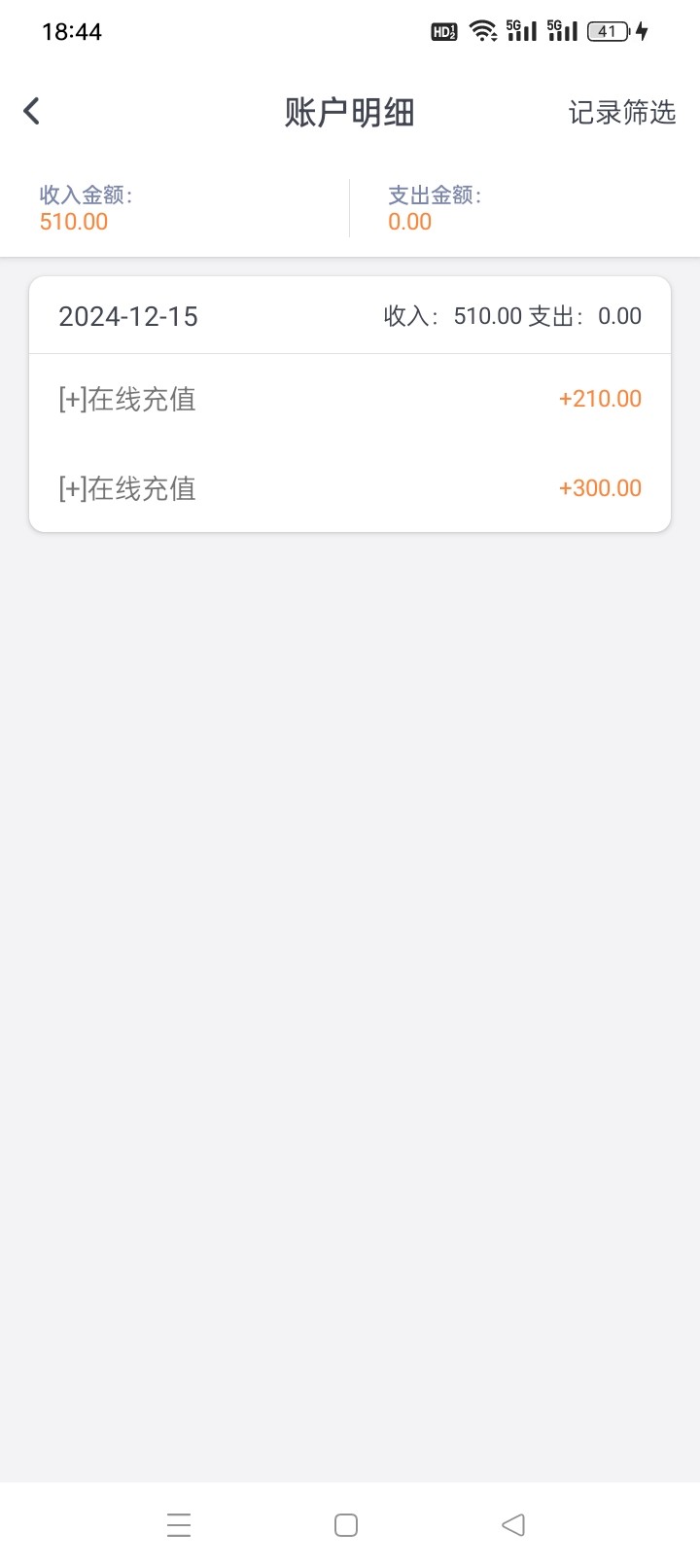Open the system recent apps menu

tap(179, 1524)
